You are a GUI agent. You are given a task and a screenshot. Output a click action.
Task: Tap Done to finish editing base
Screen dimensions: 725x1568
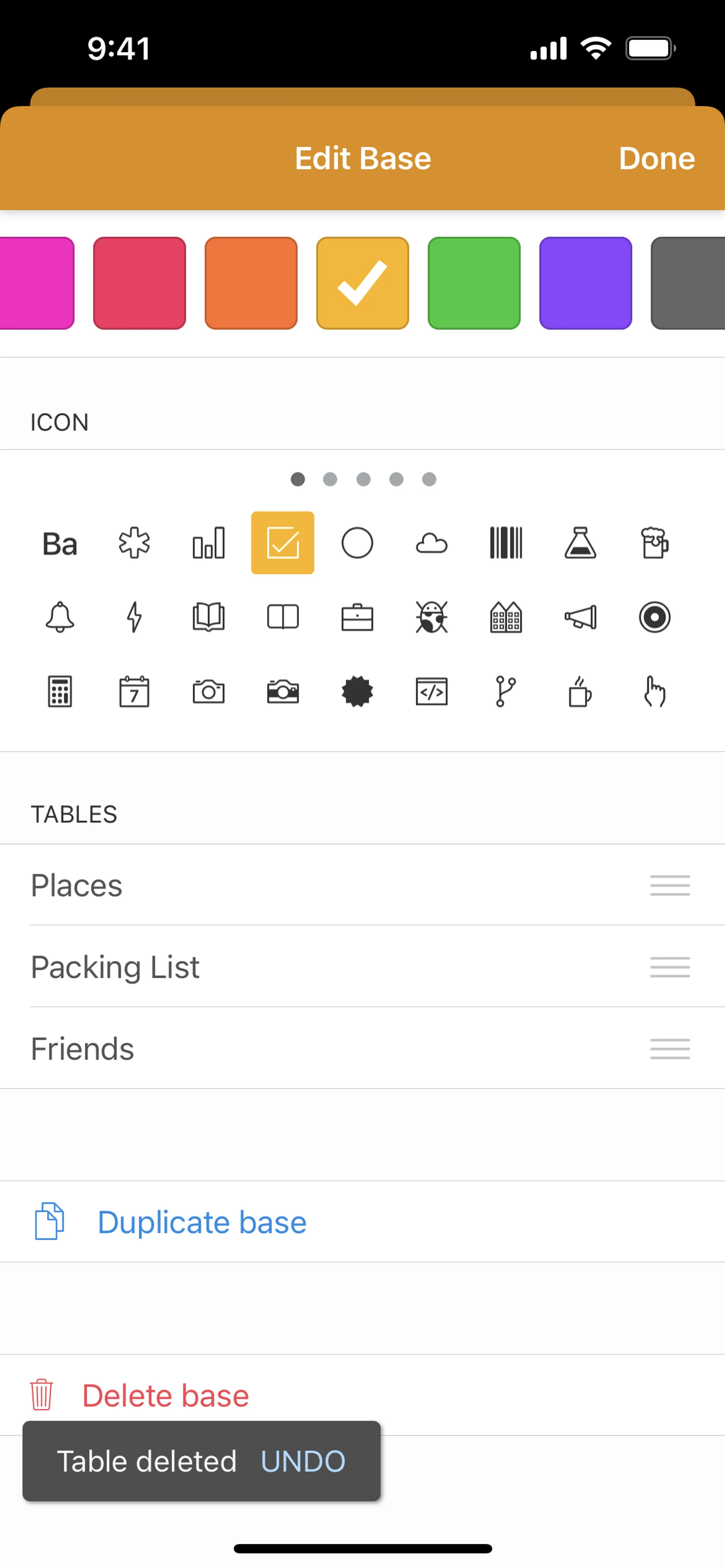656,158
